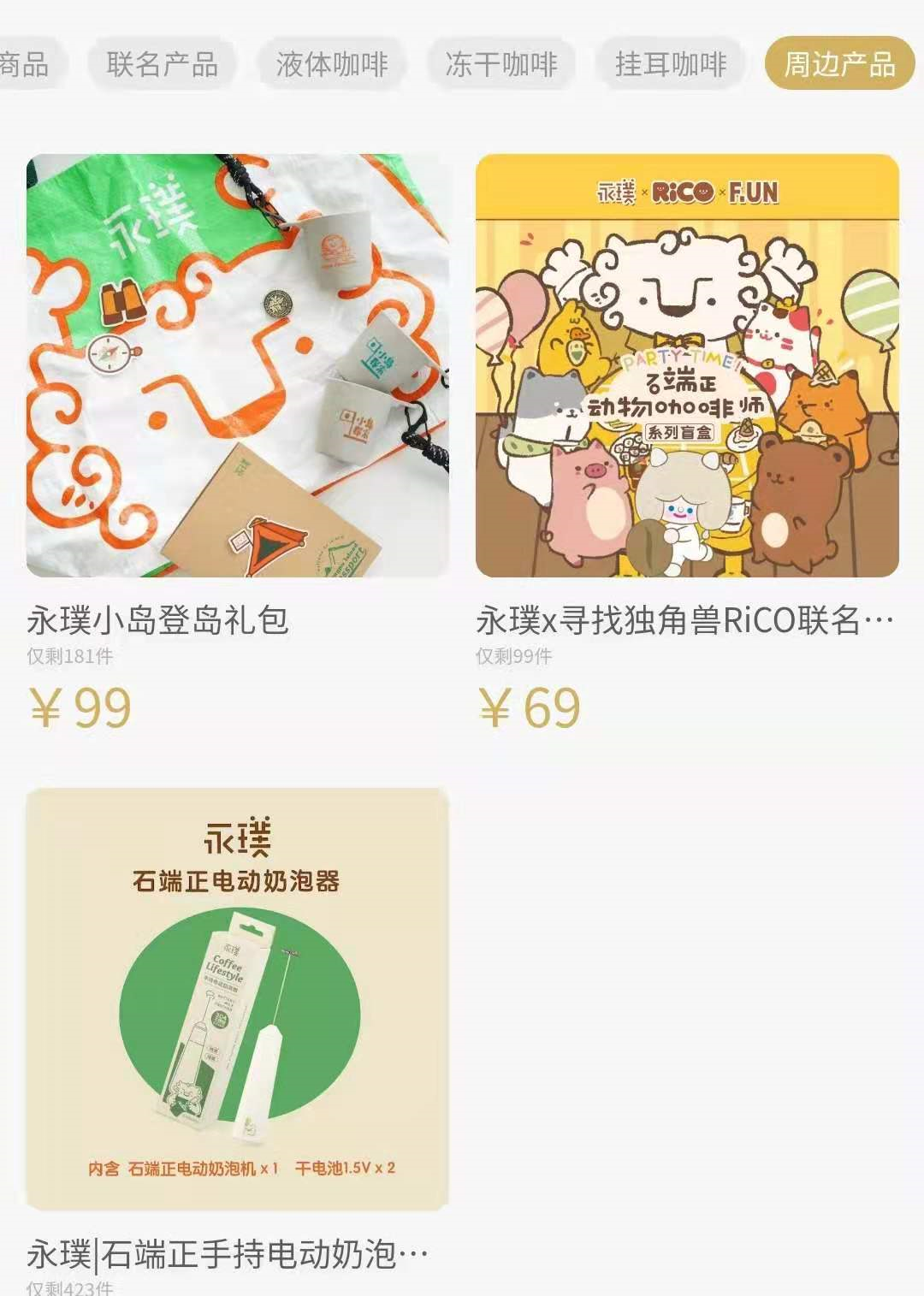924x1296 pixels.
Task: Select the 液体咖啡 category tab
Action: 331,64
